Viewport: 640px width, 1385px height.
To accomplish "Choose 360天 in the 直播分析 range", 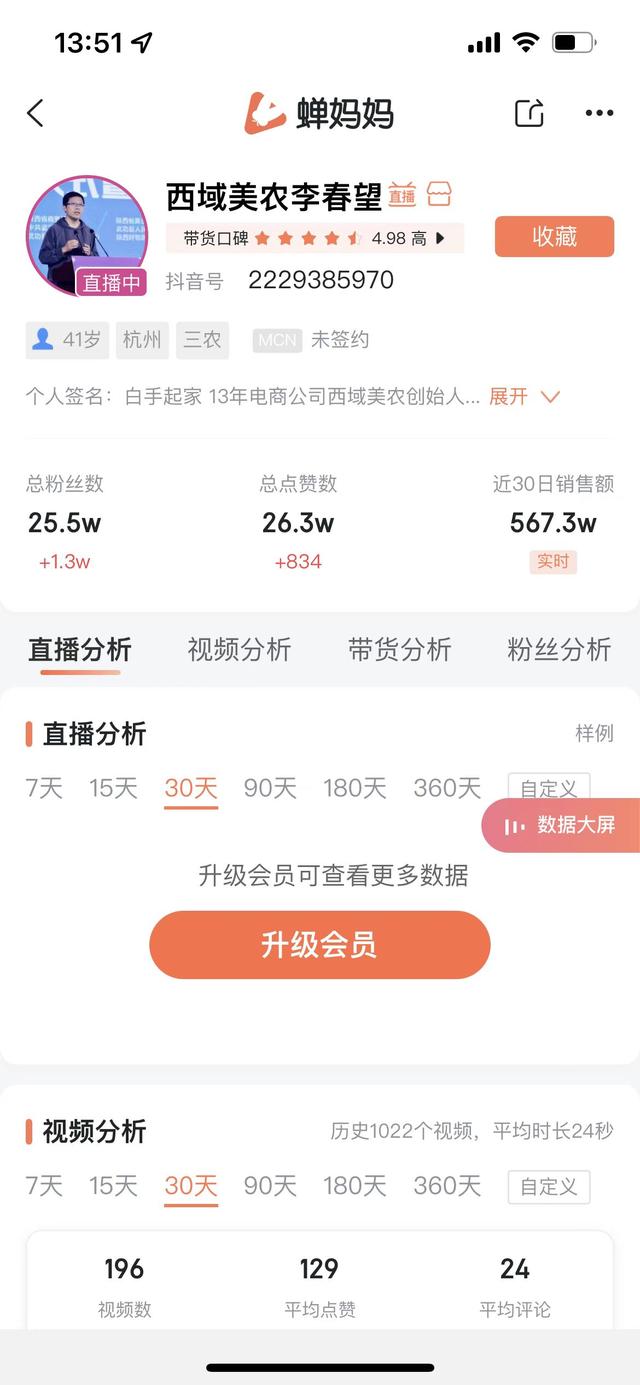I will coord(447,788).
